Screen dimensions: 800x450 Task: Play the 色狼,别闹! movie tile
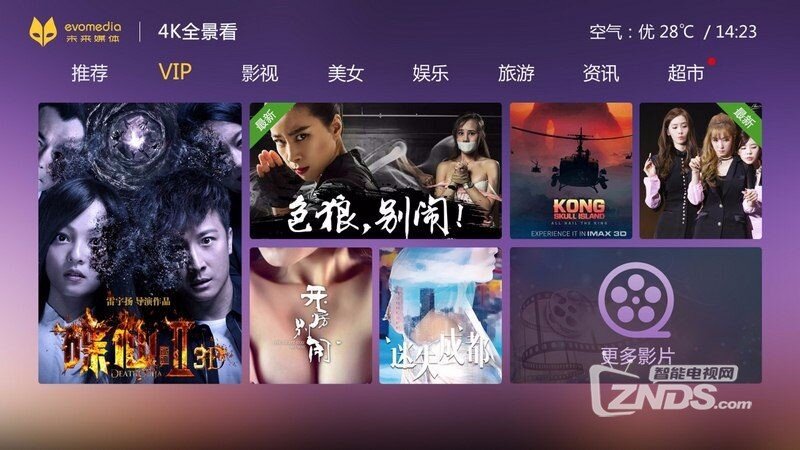(375, 171)
